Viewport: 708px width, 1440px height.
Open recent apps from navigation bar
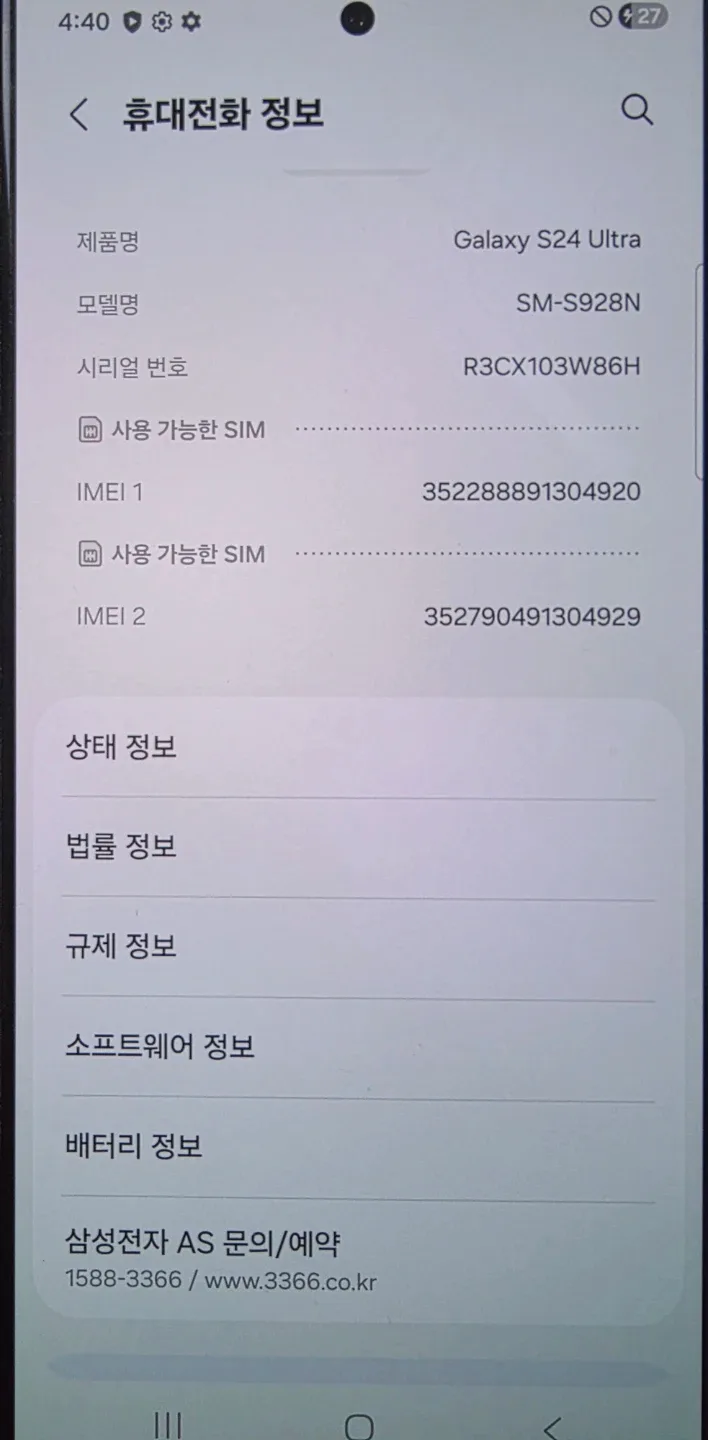[167, 1426]
